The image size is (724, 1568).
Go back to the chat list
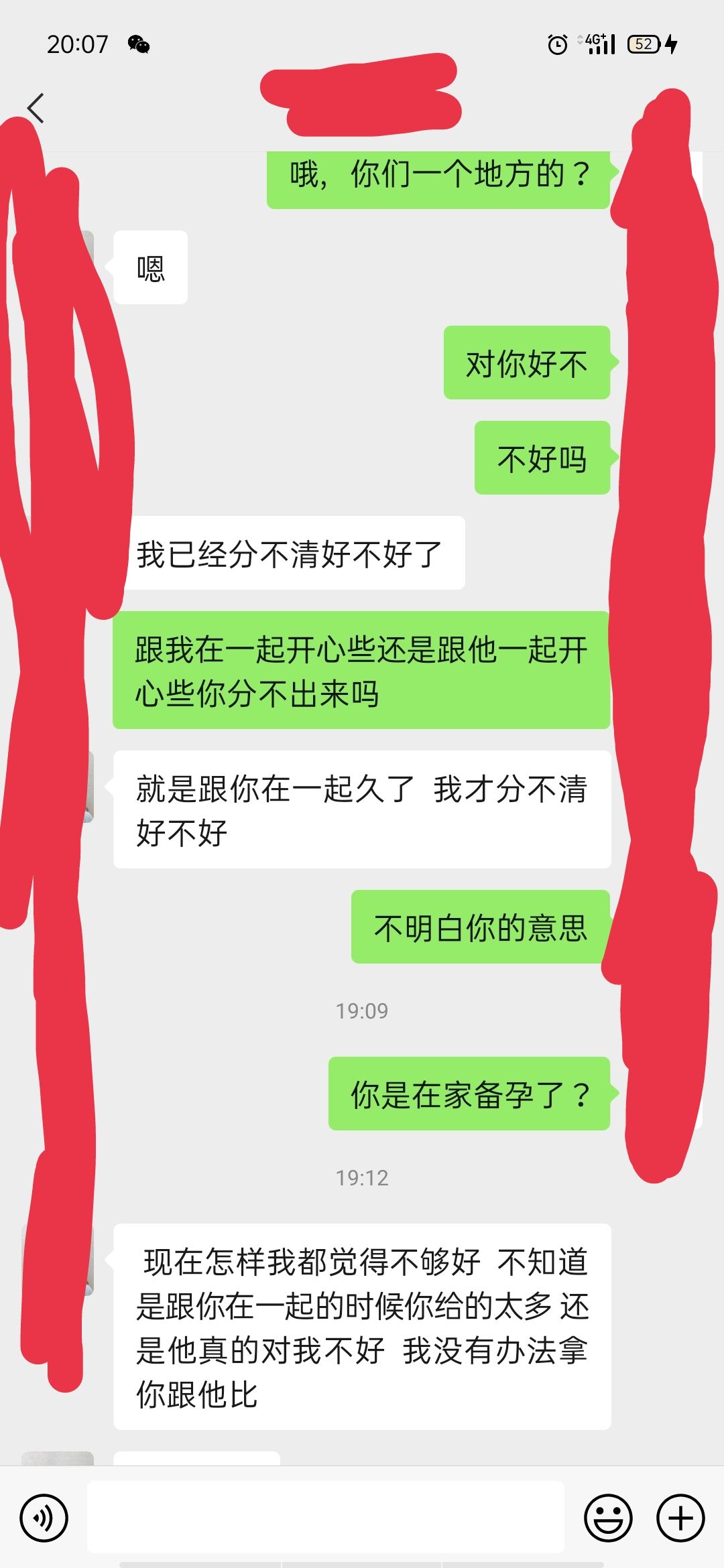click(x=36, y=109)
